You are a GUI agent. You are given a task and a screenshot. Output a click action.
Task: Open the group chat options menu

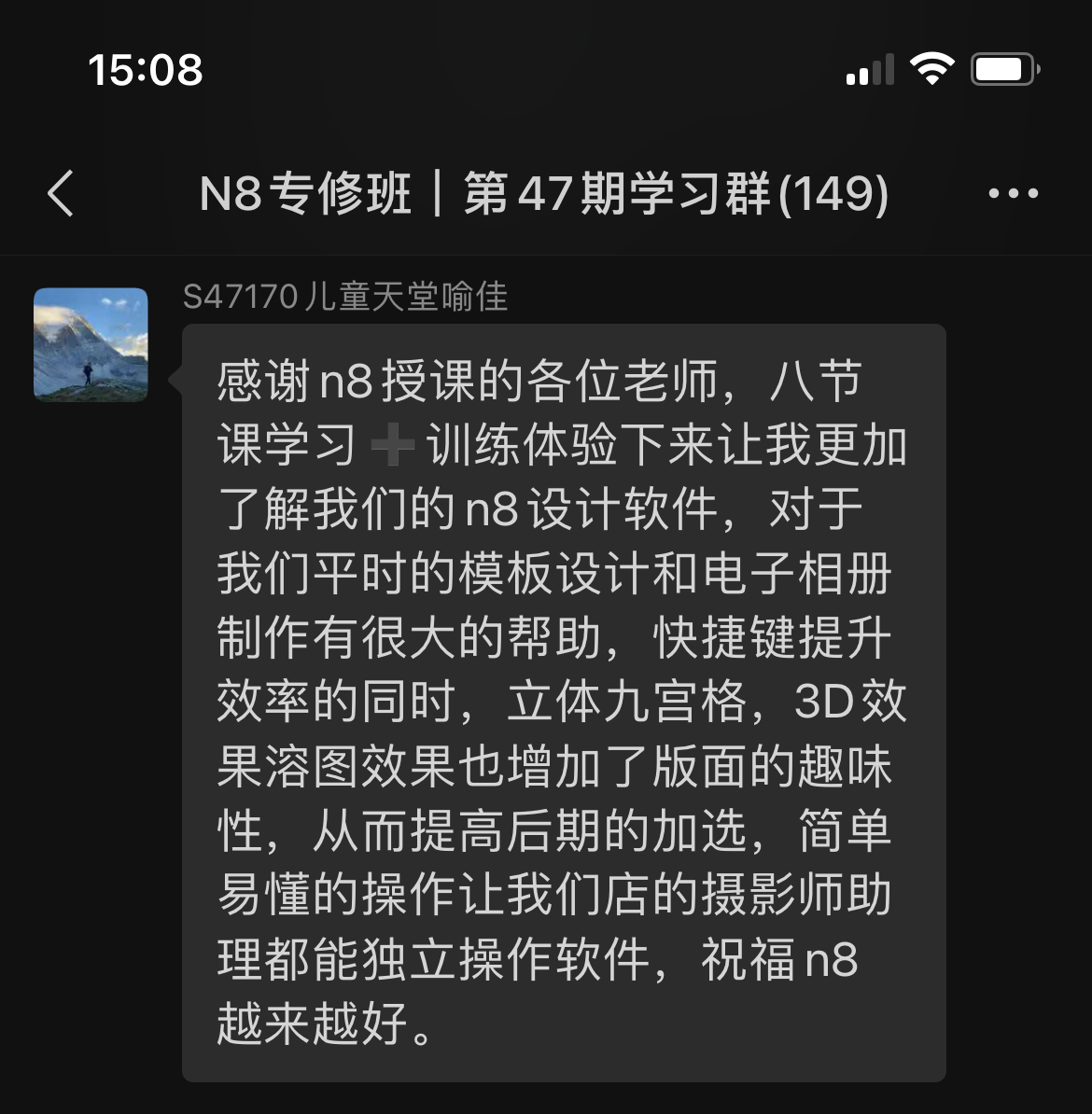point(1013,194)
